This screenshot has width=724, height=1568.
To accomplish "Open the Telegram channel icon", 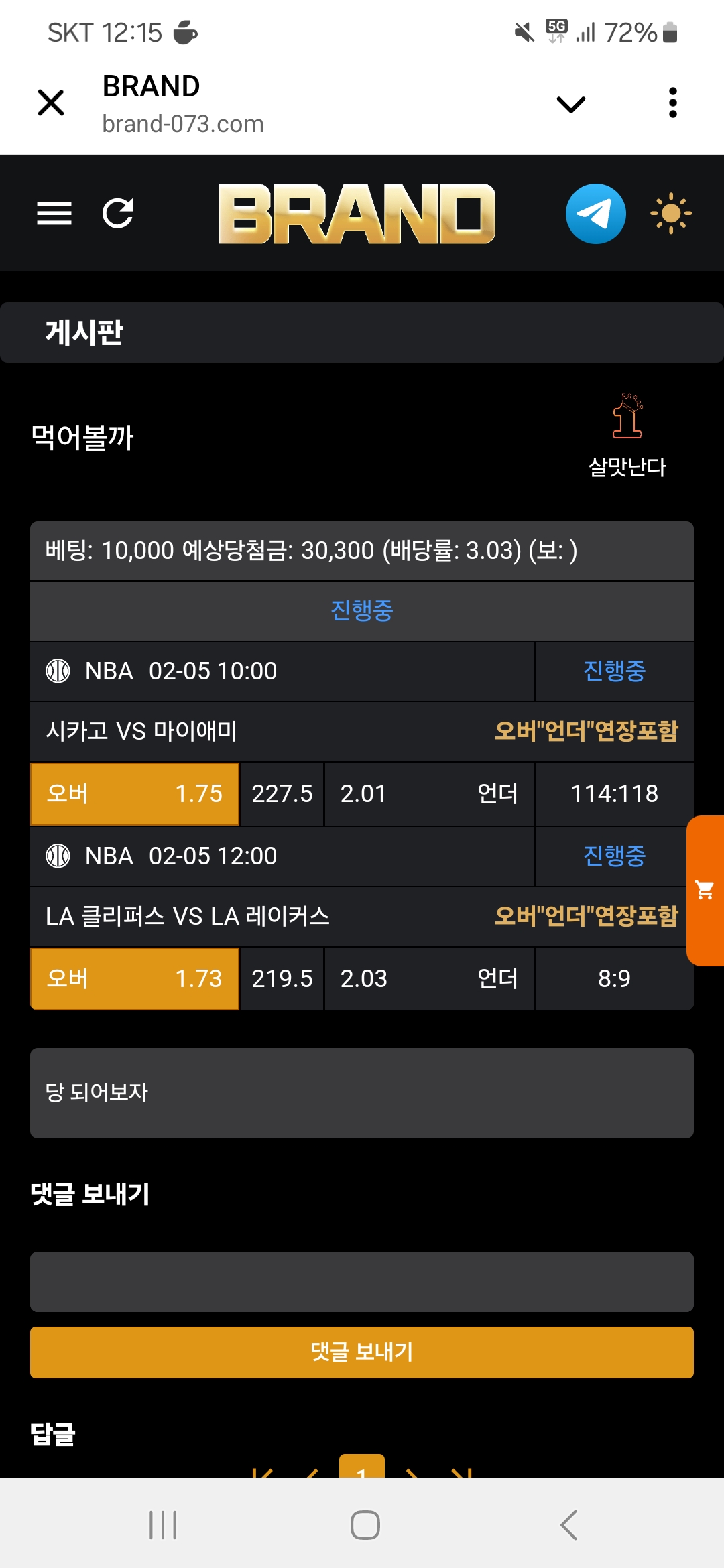I will tap(595, 214).
